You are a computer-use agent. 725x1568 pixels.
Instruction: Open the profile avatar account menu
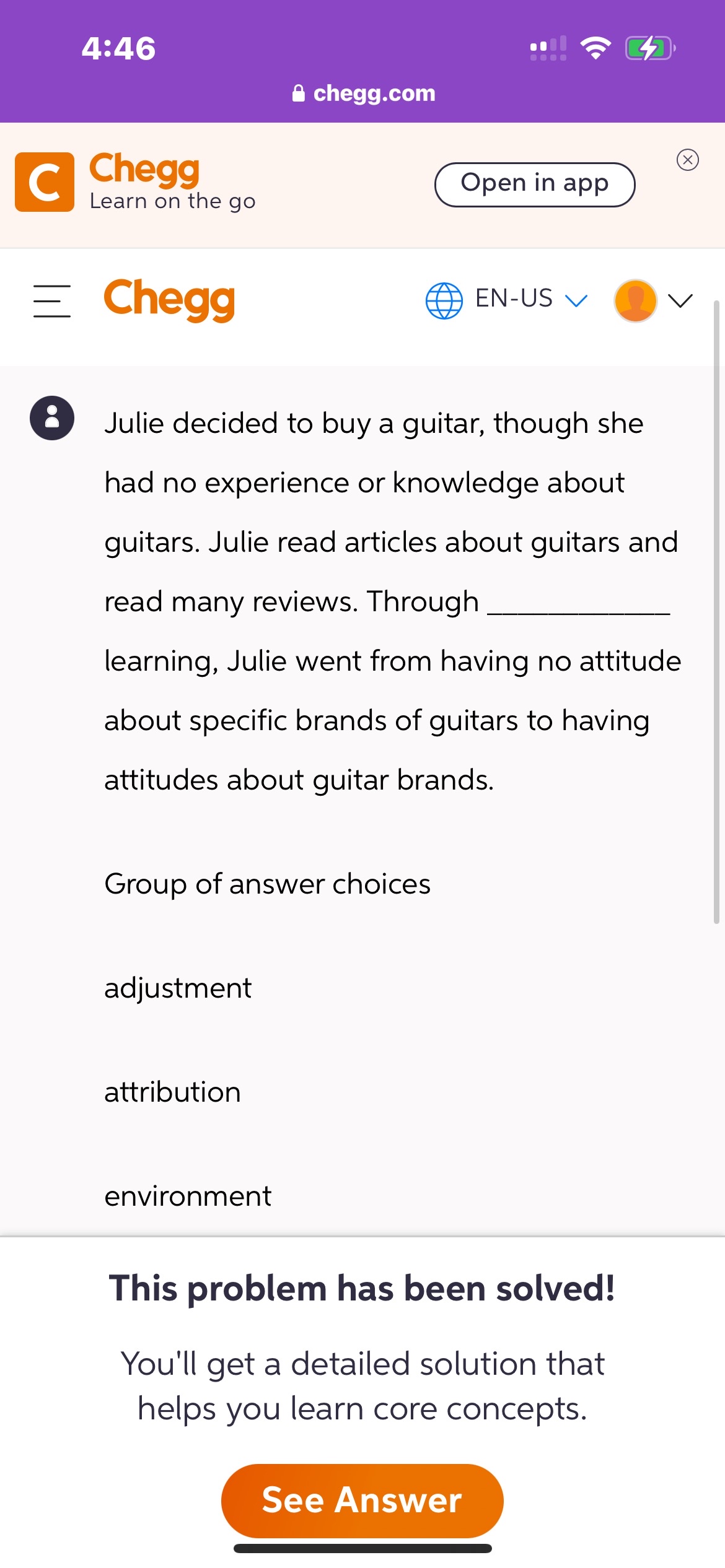tap(653, 300)
